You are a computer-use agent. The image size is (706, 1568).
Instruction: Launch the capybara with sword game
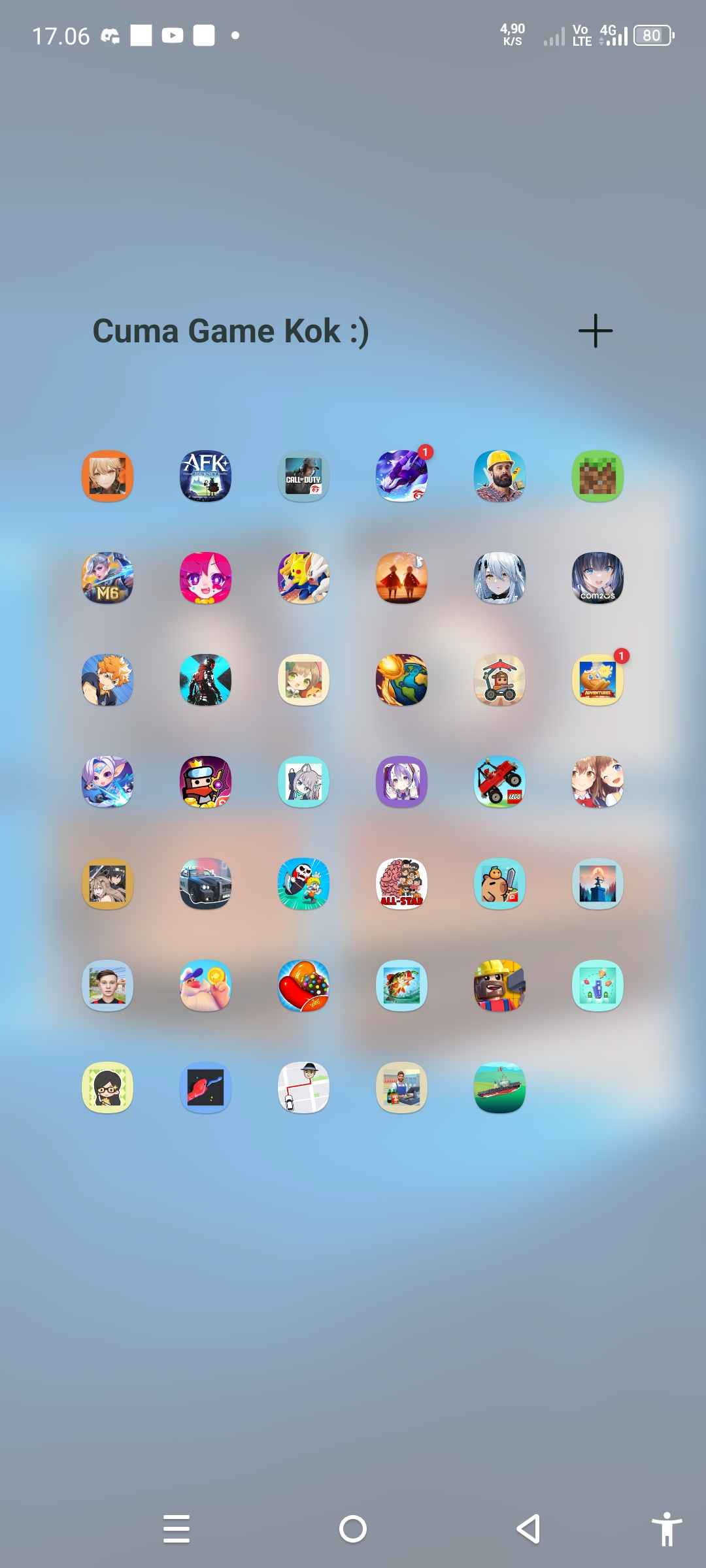point(499,884)
